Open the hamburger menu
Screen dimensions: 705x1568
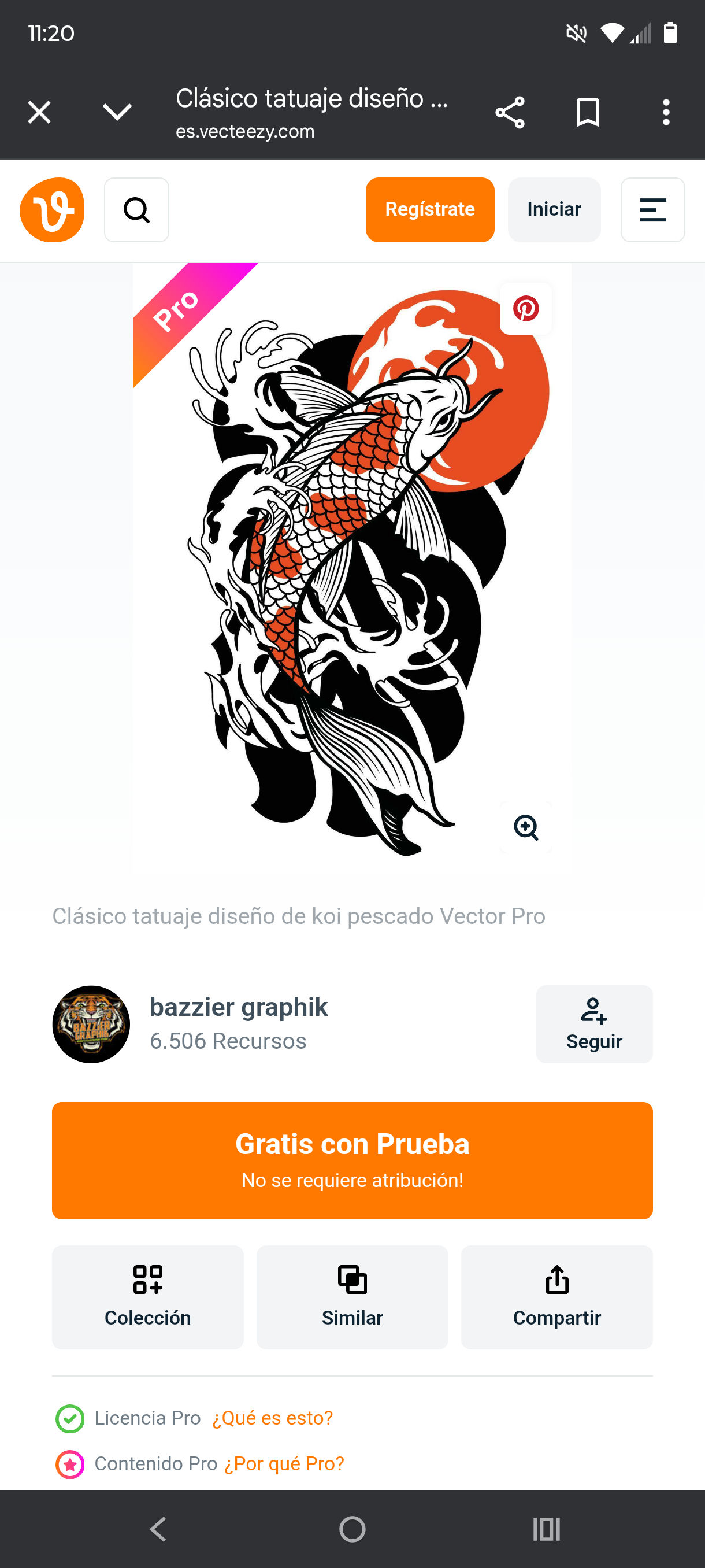coord(652,210)
